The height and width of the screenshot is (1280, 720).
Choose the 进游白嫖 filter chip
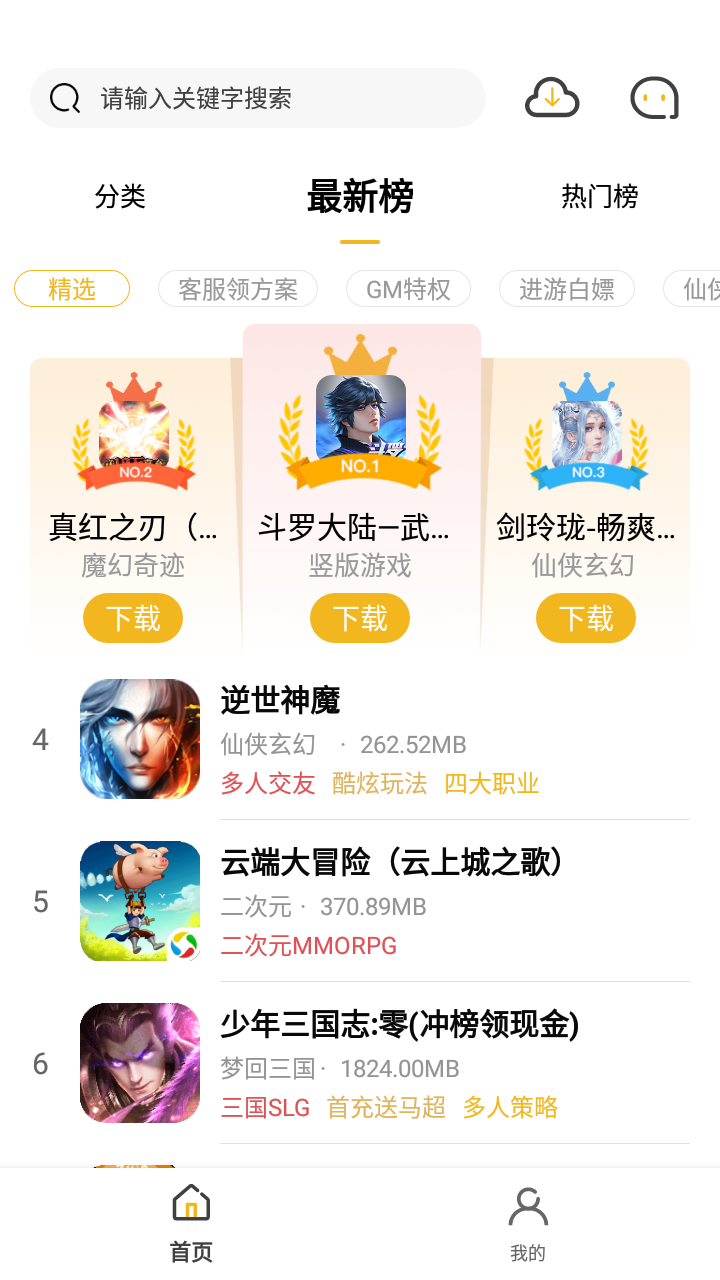567,289
